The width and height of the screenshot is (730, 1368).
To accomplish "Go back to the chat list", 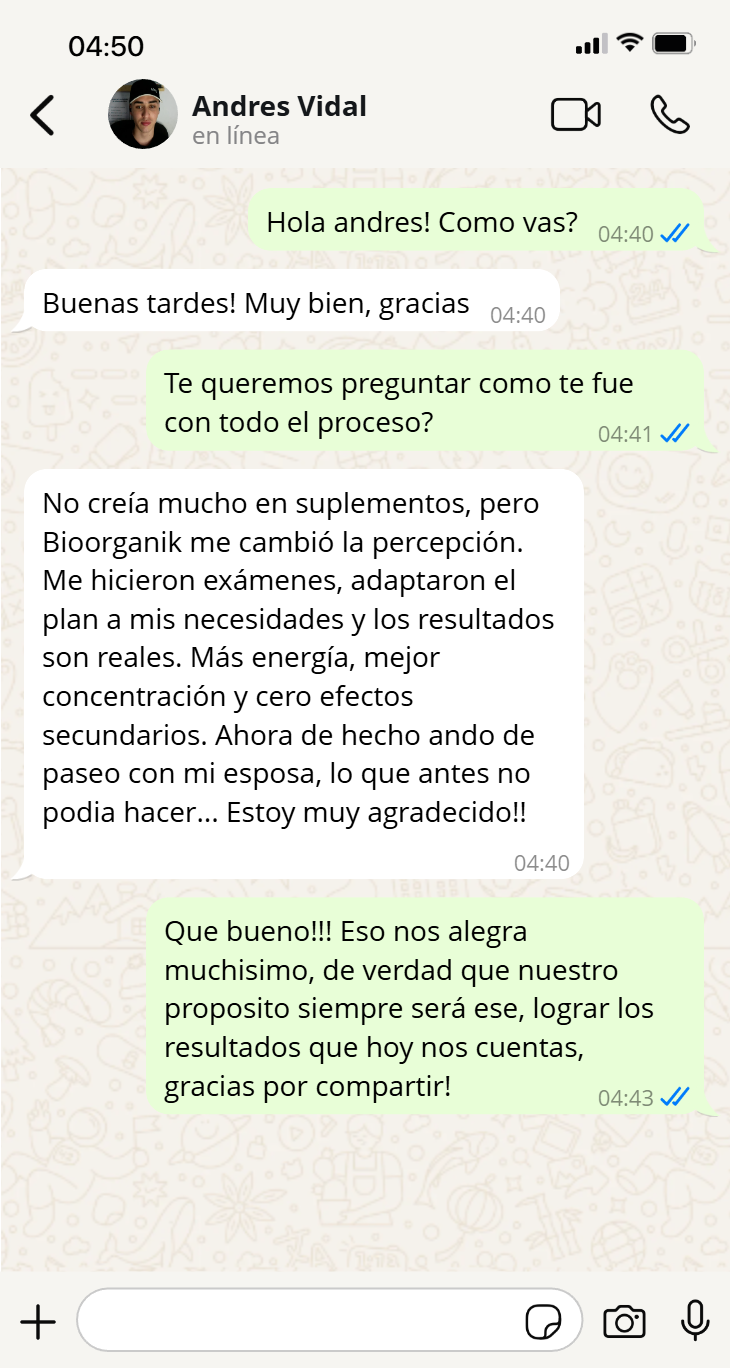I will [x=42, y=115].
